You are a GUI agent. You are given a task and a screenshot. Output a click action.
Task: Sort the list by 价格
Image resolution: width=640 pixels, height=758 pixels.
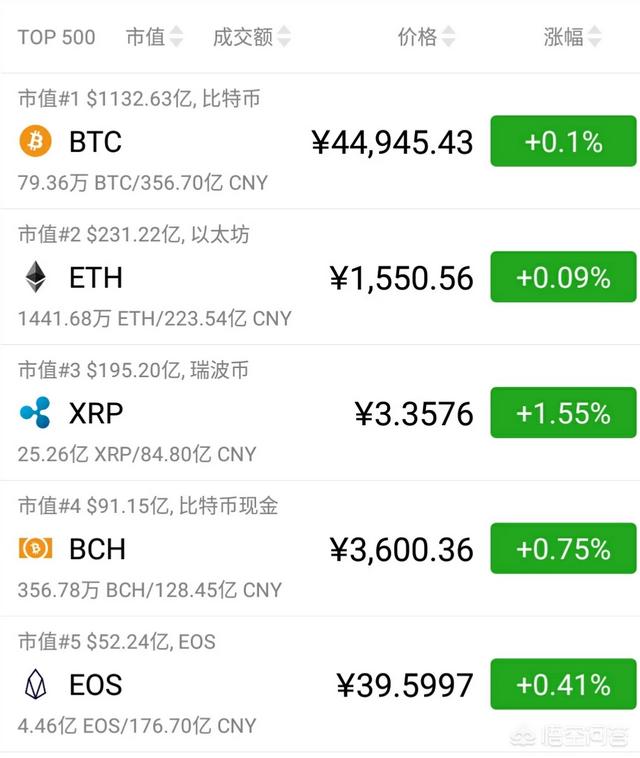coord(426,38)
